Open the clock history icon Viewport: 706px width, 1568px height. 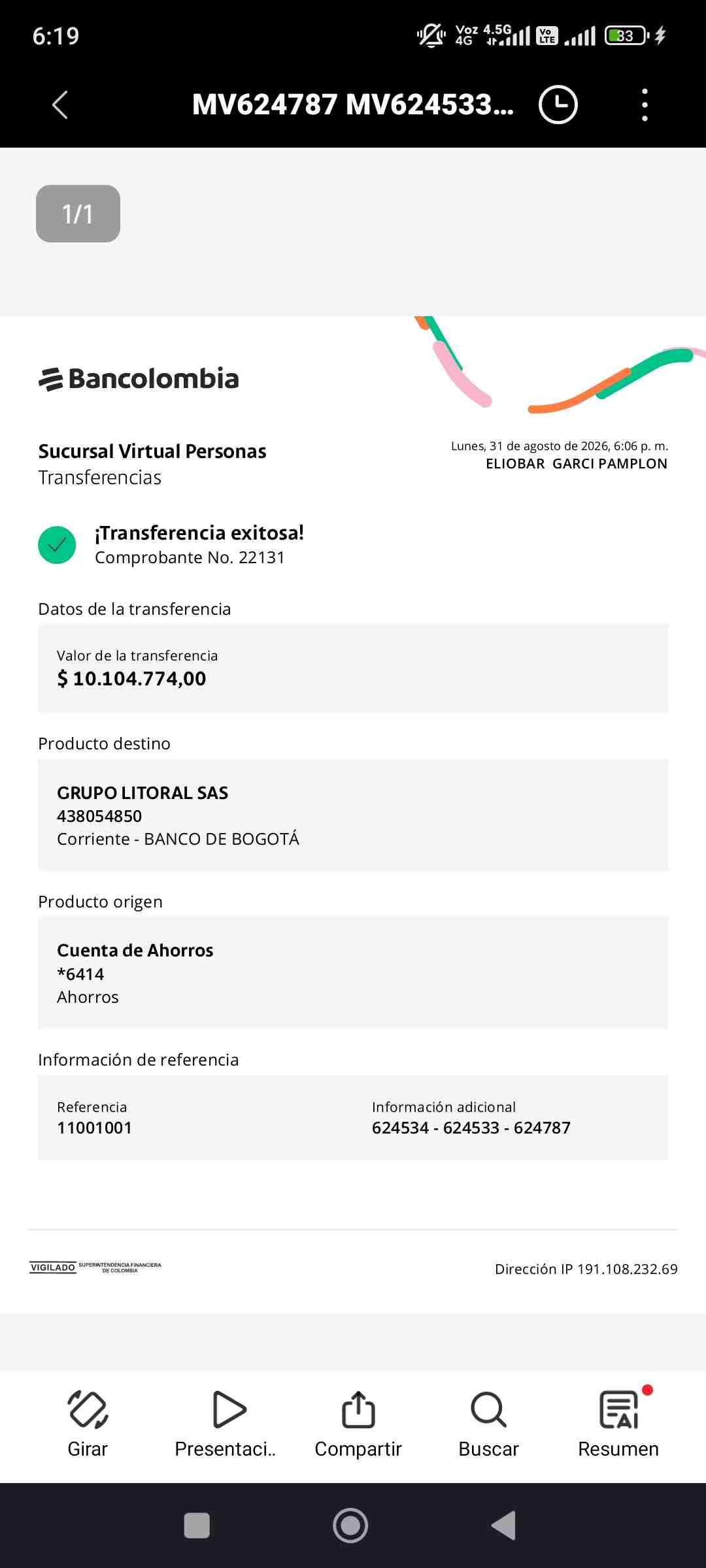click(x=558, y=105)
